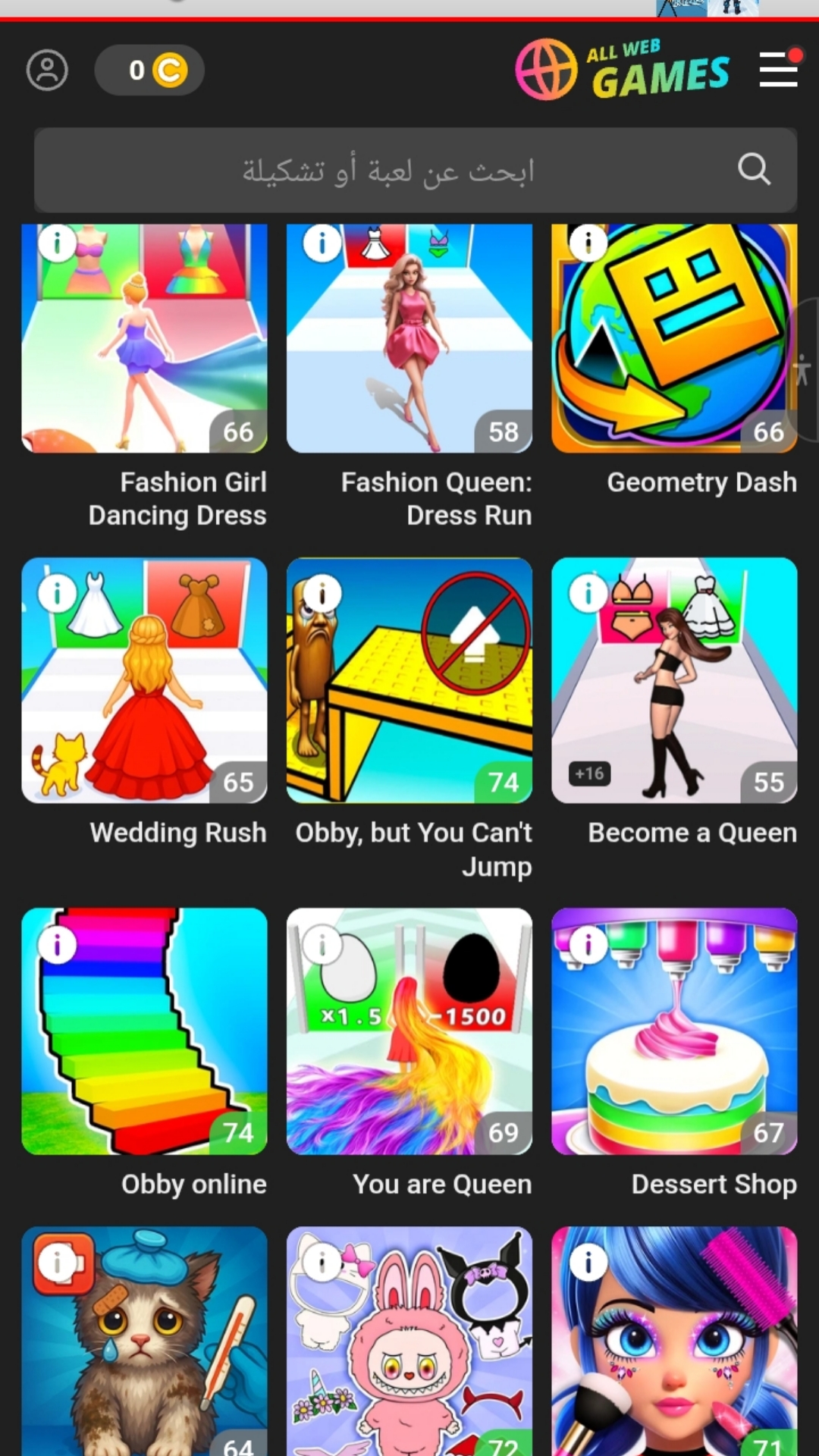
Task: Launch Geometry Dash game
Action: pos(674,338)
